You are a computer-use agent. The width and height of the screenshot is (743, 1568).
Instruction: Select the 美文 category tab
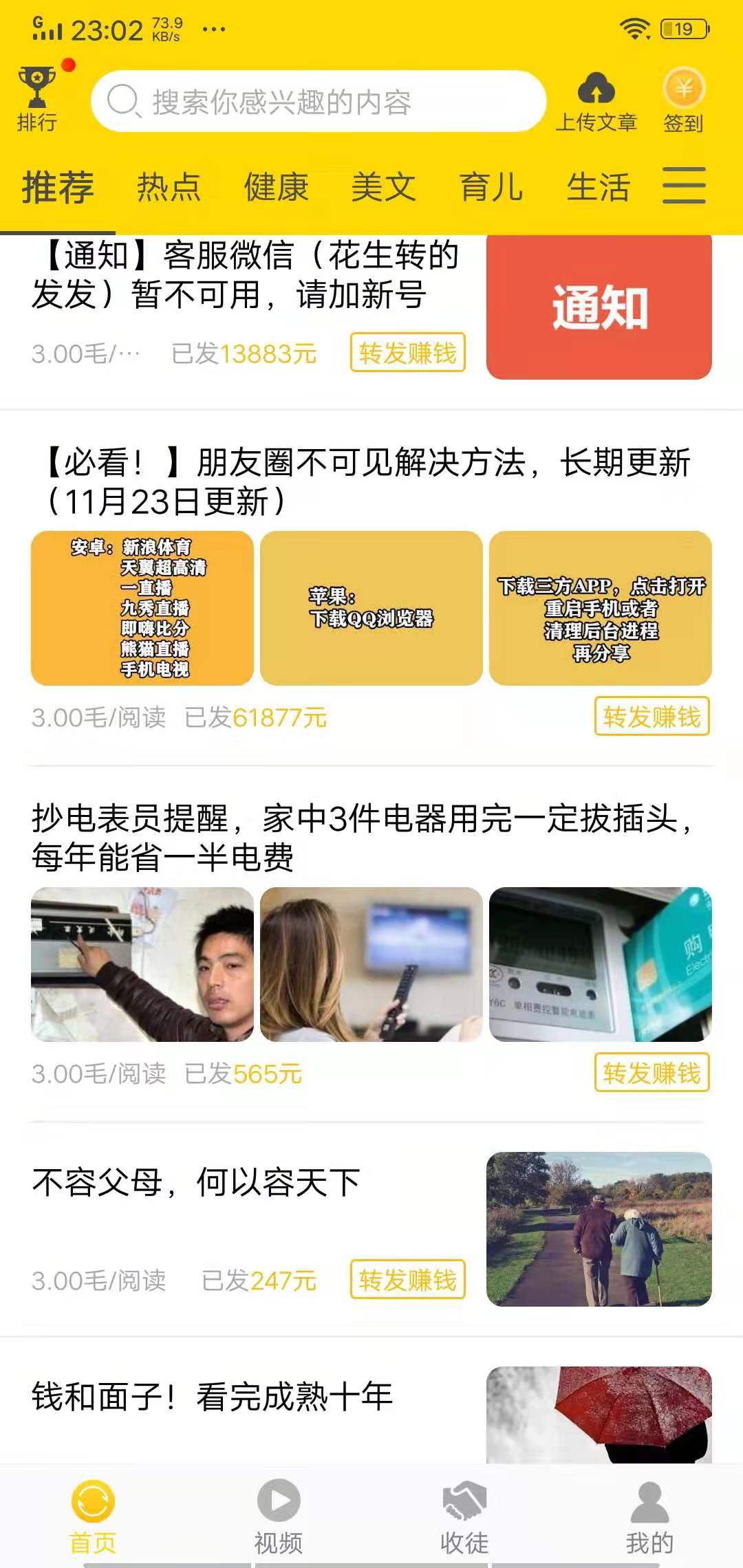pos(384,187)
